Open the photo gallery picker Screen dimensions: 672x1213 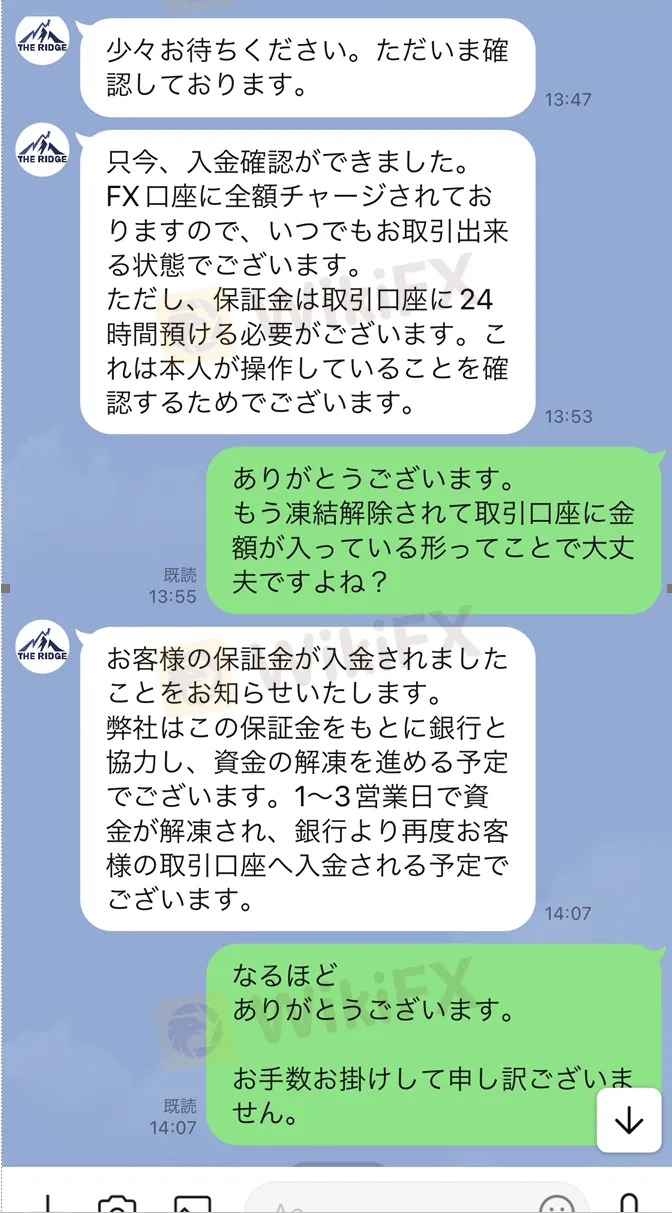tap(192, 1204)
